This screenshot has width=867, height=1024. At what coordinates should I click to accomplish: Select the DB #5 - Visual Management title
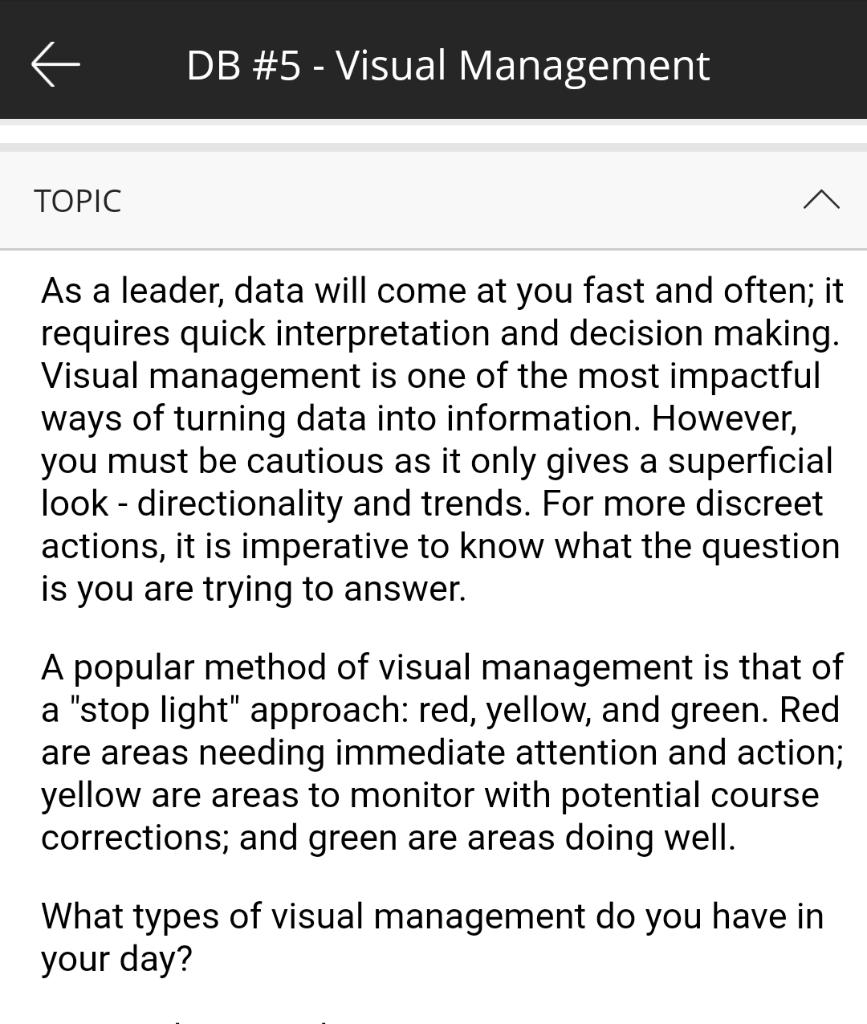point(448,64)
